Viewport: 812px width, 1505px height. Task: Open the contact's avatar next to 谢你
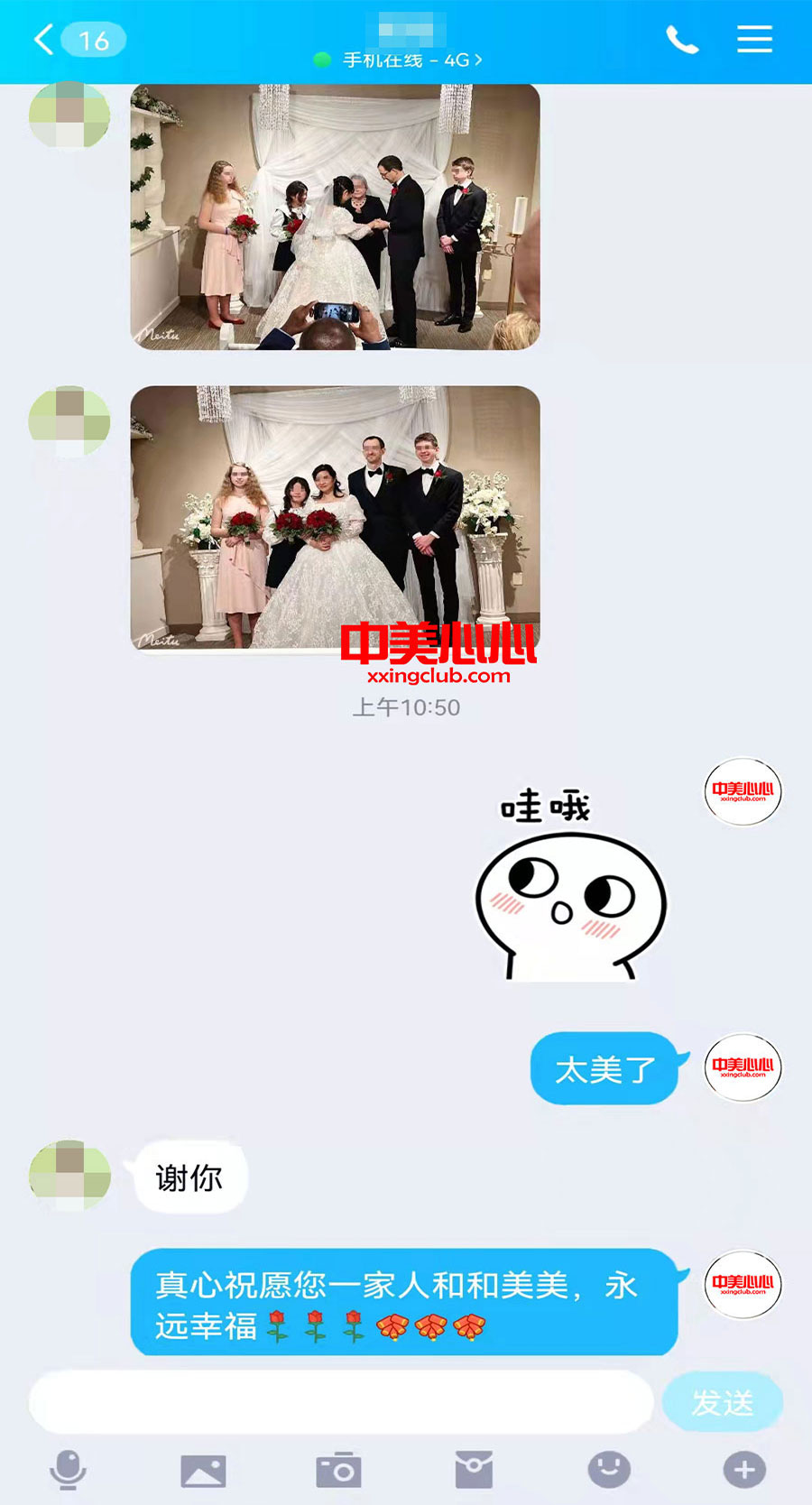(69, 1176)
